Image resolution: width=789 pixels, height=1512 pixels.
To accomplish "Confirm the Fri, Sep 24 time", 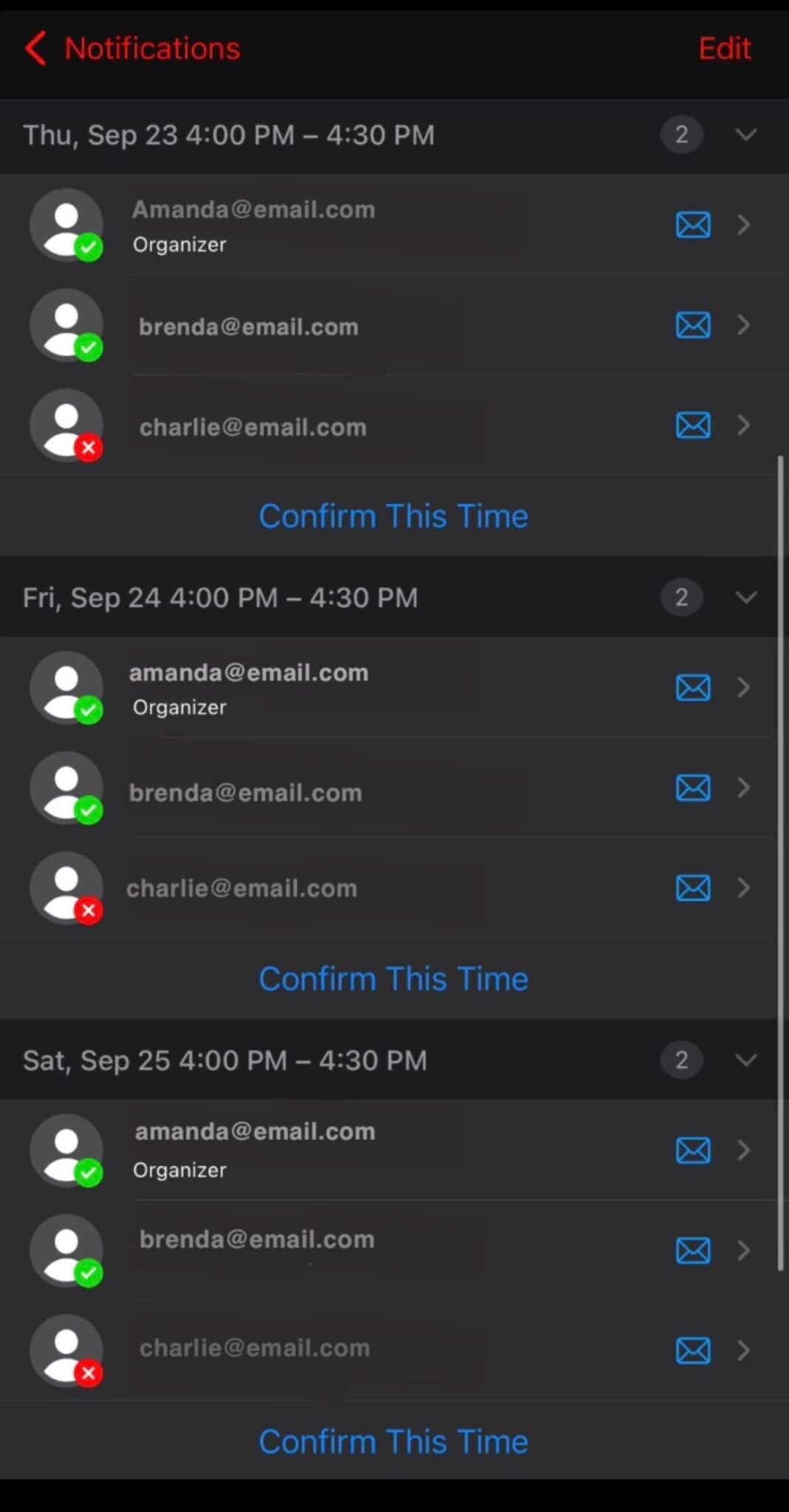I will click(393, 979).
